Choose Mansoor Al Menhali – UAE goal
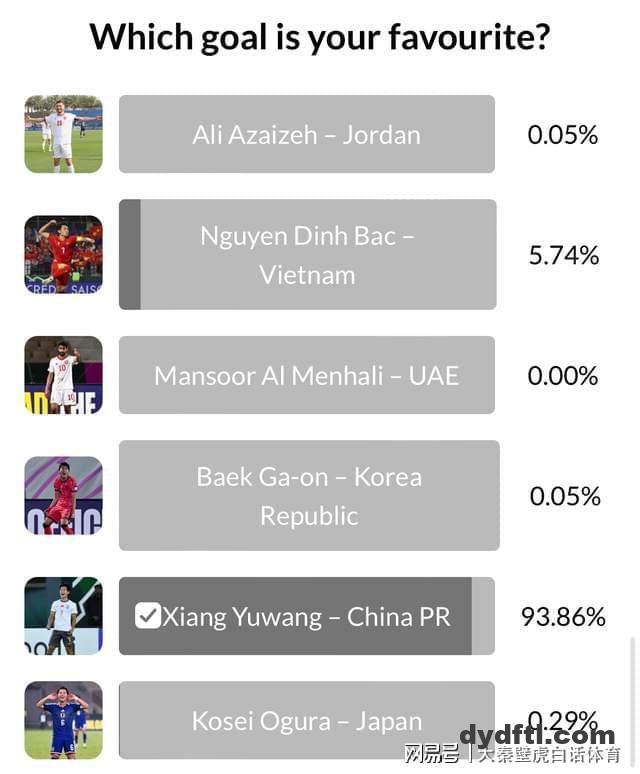This screenshot has height=774, width=640. [306, 375]
